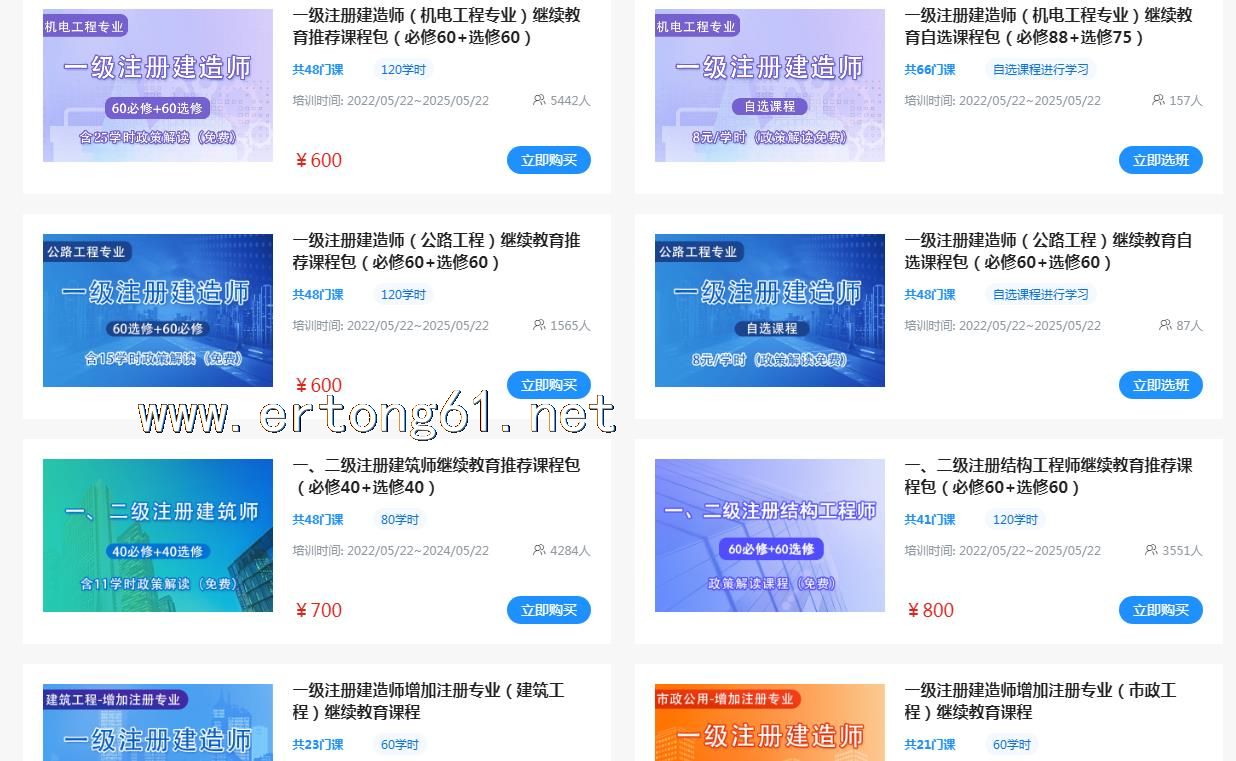The height and width of the screenshot is (761, 1236).
Task: Tap 立即购买 for 注册结构工程师 course package
Action: [x=1160, y=610]
